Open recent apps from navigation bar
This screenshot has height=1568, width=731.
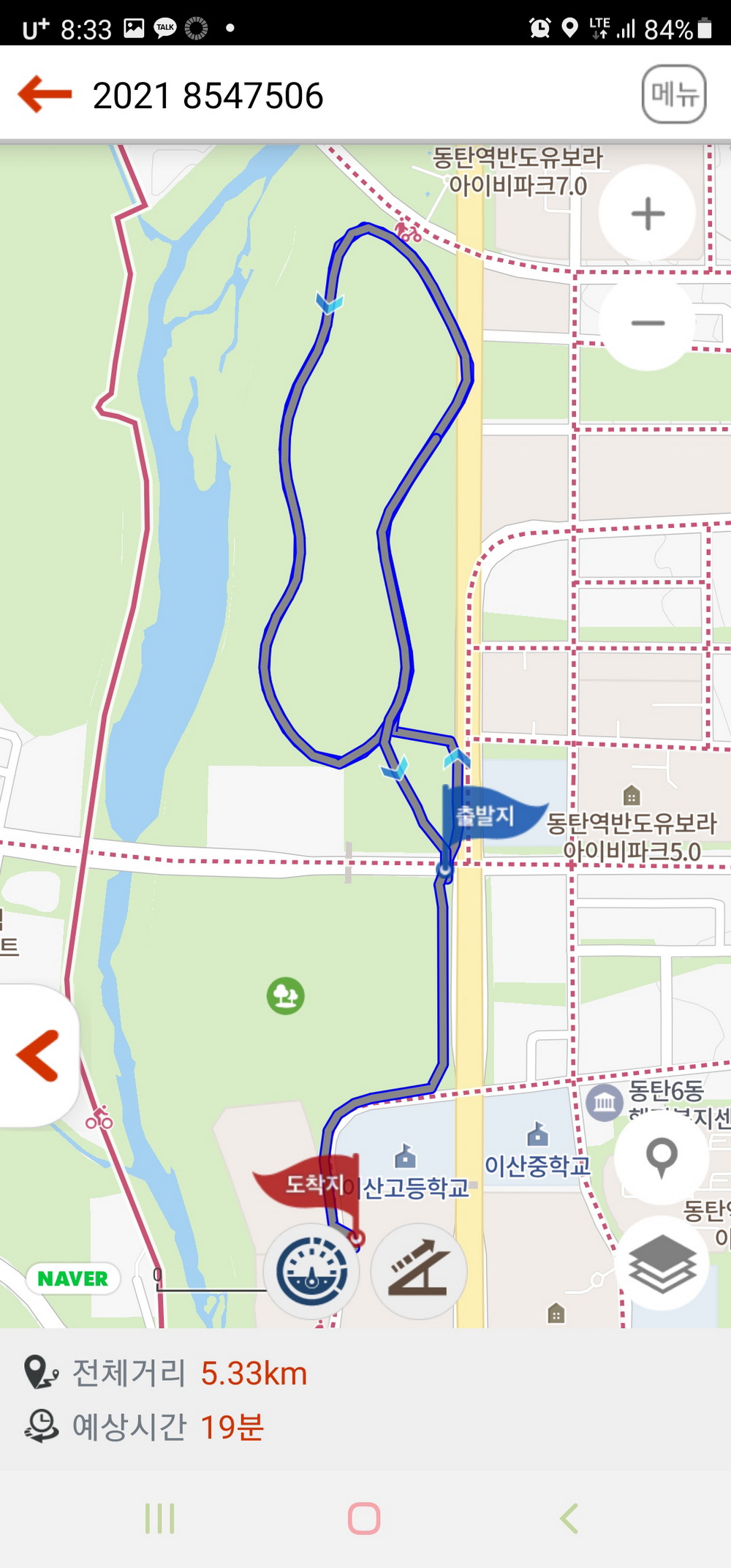159,1518
